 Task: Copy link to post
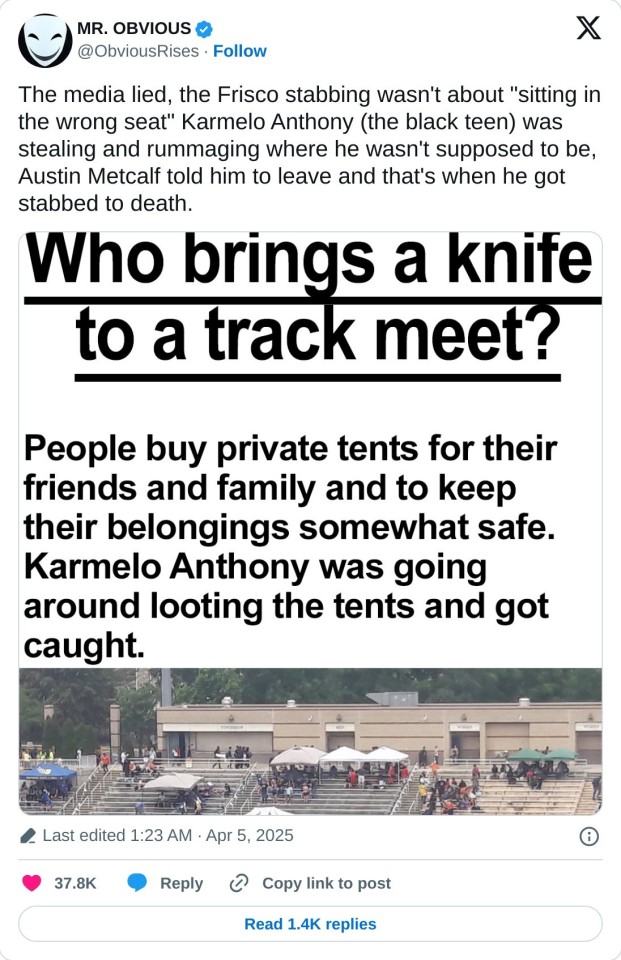310,883
